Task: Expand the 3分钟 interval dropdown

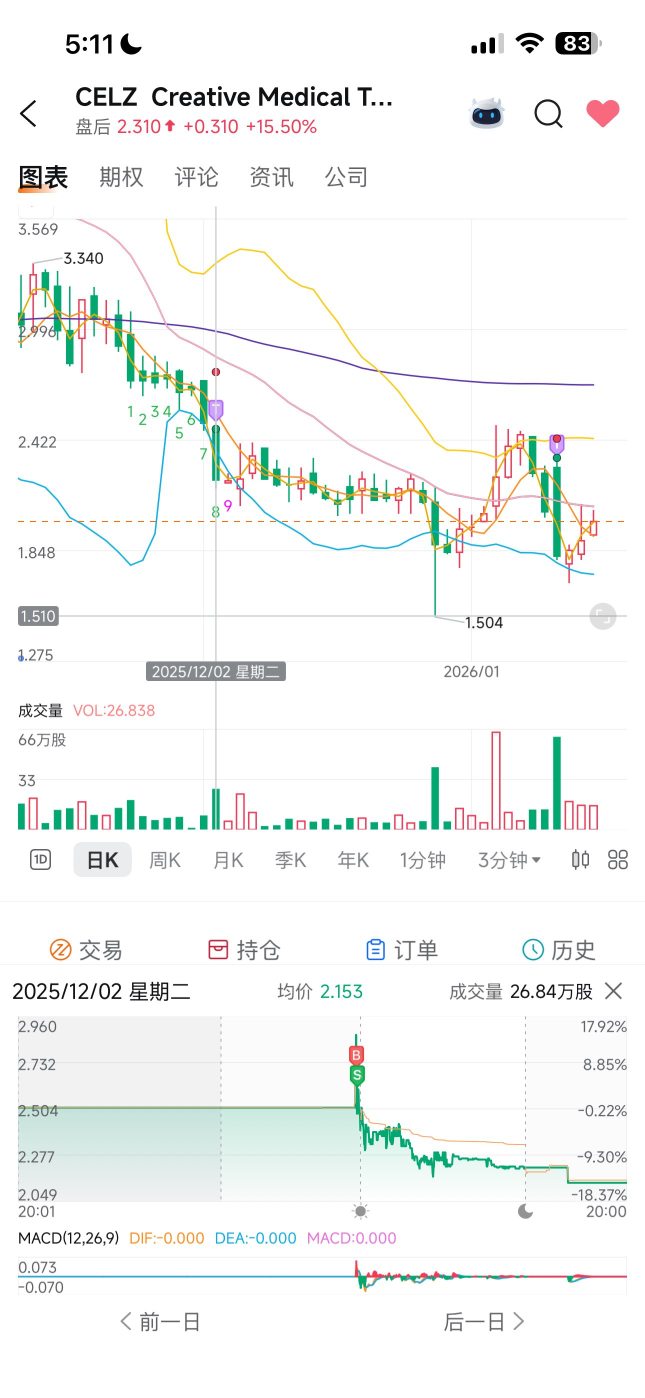Action: point(509,860)
